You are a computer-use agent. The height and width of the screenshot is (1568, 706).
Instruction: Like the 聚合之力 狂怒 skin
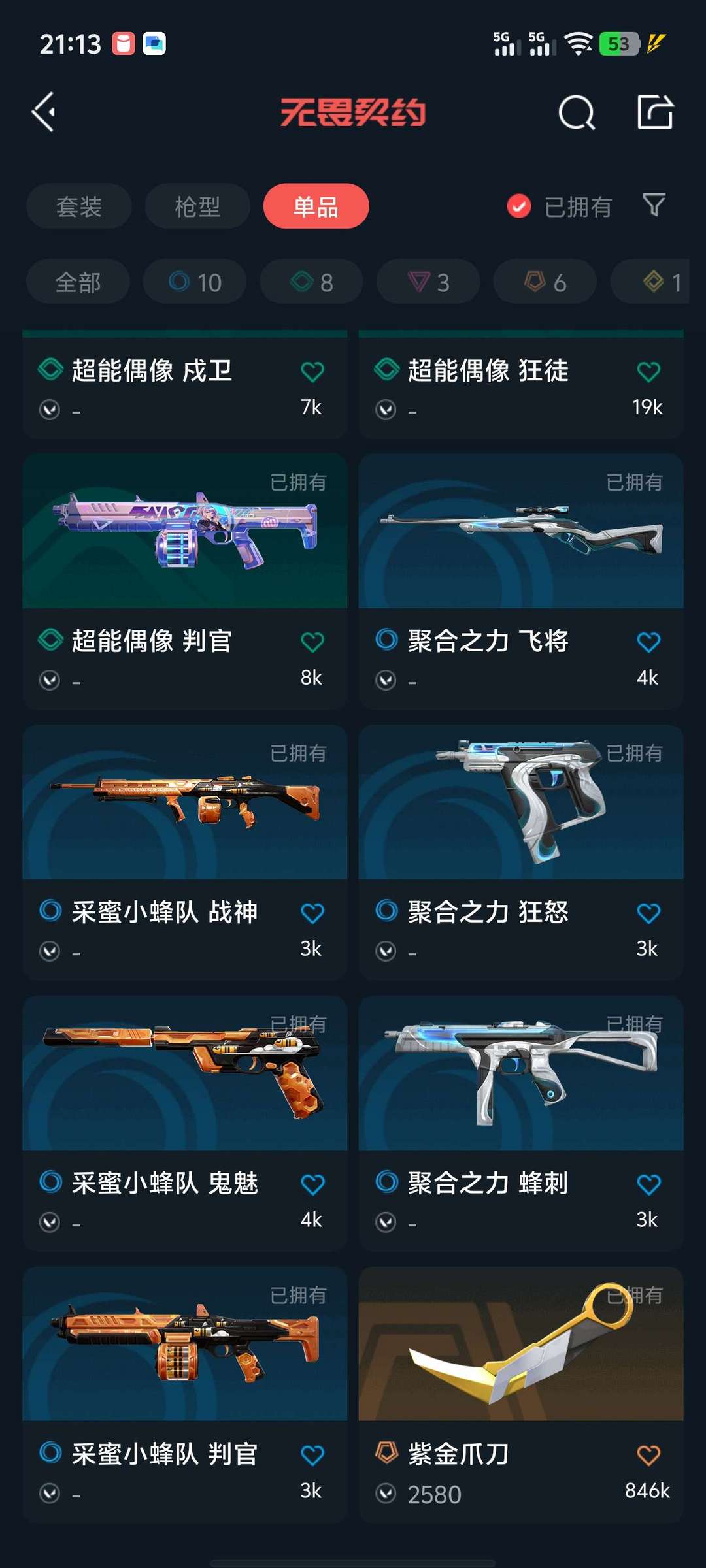pyautogui.click(x=648, y=913)
